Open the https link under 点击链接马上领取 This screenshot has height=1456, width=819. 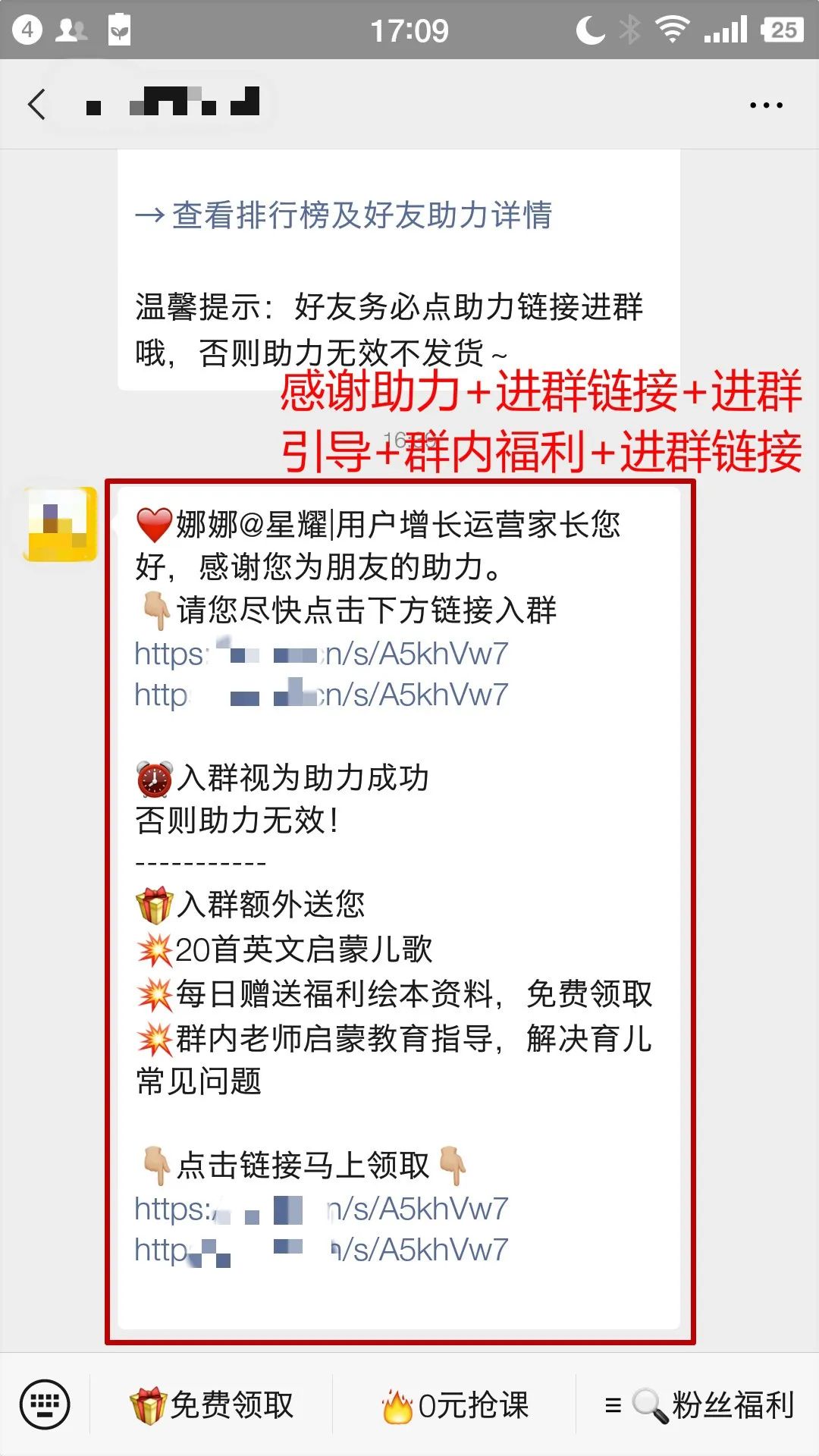click(x=322, y=1209)
